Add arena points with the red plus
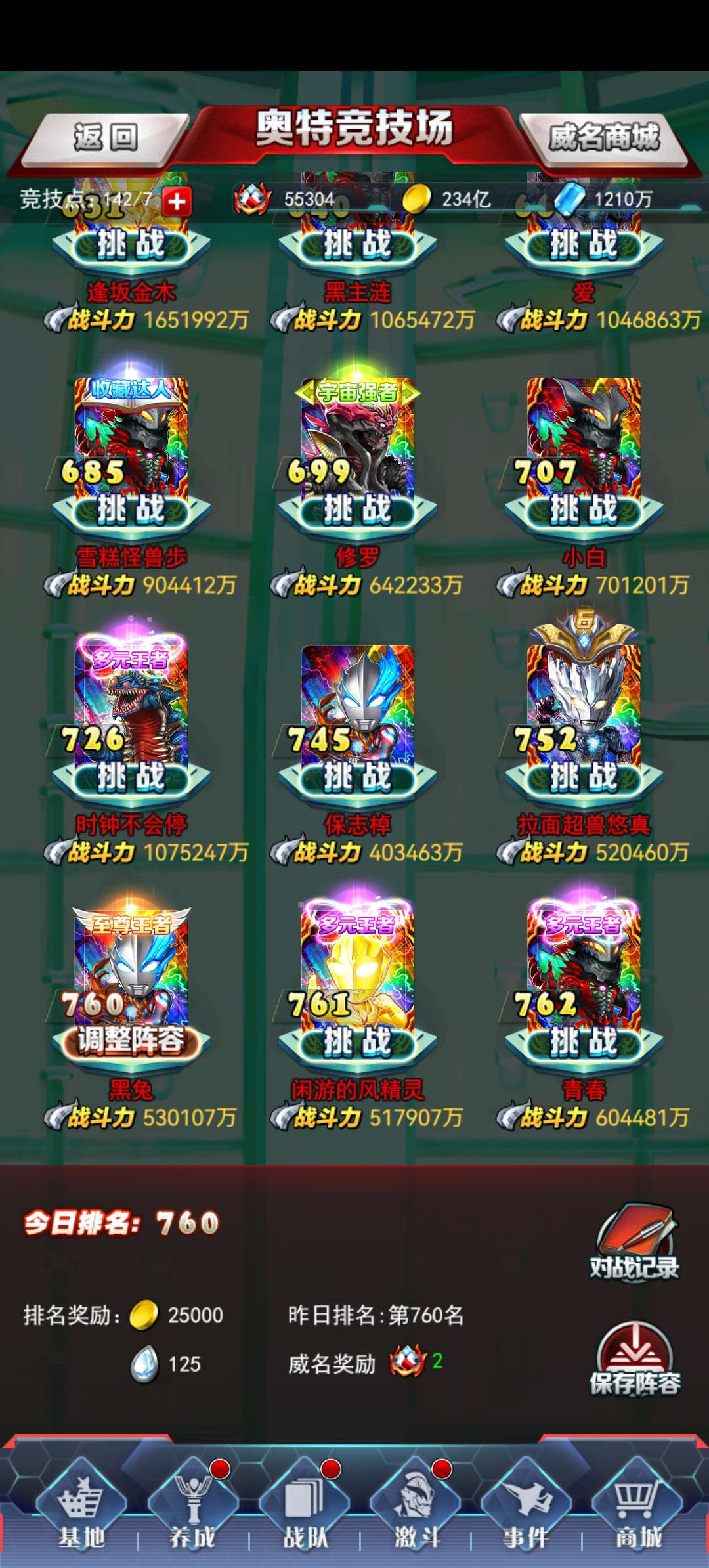 point(177,201)
